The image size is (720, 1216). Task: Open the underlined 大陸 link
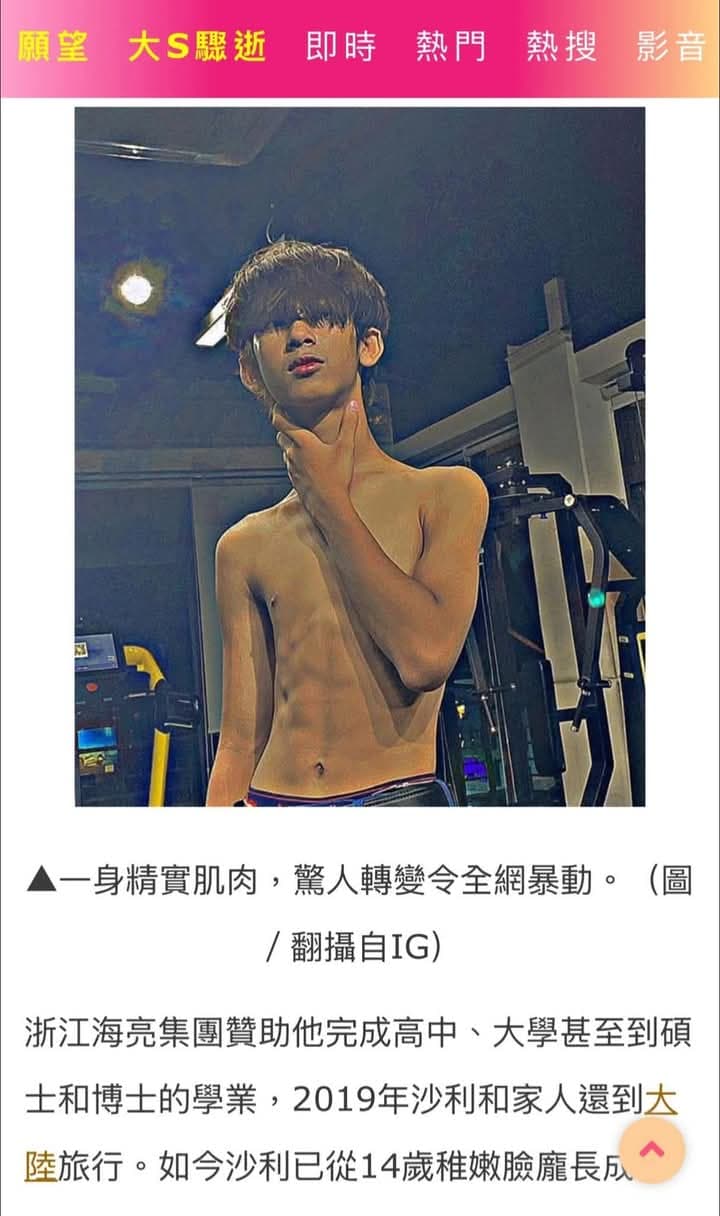660,1102
